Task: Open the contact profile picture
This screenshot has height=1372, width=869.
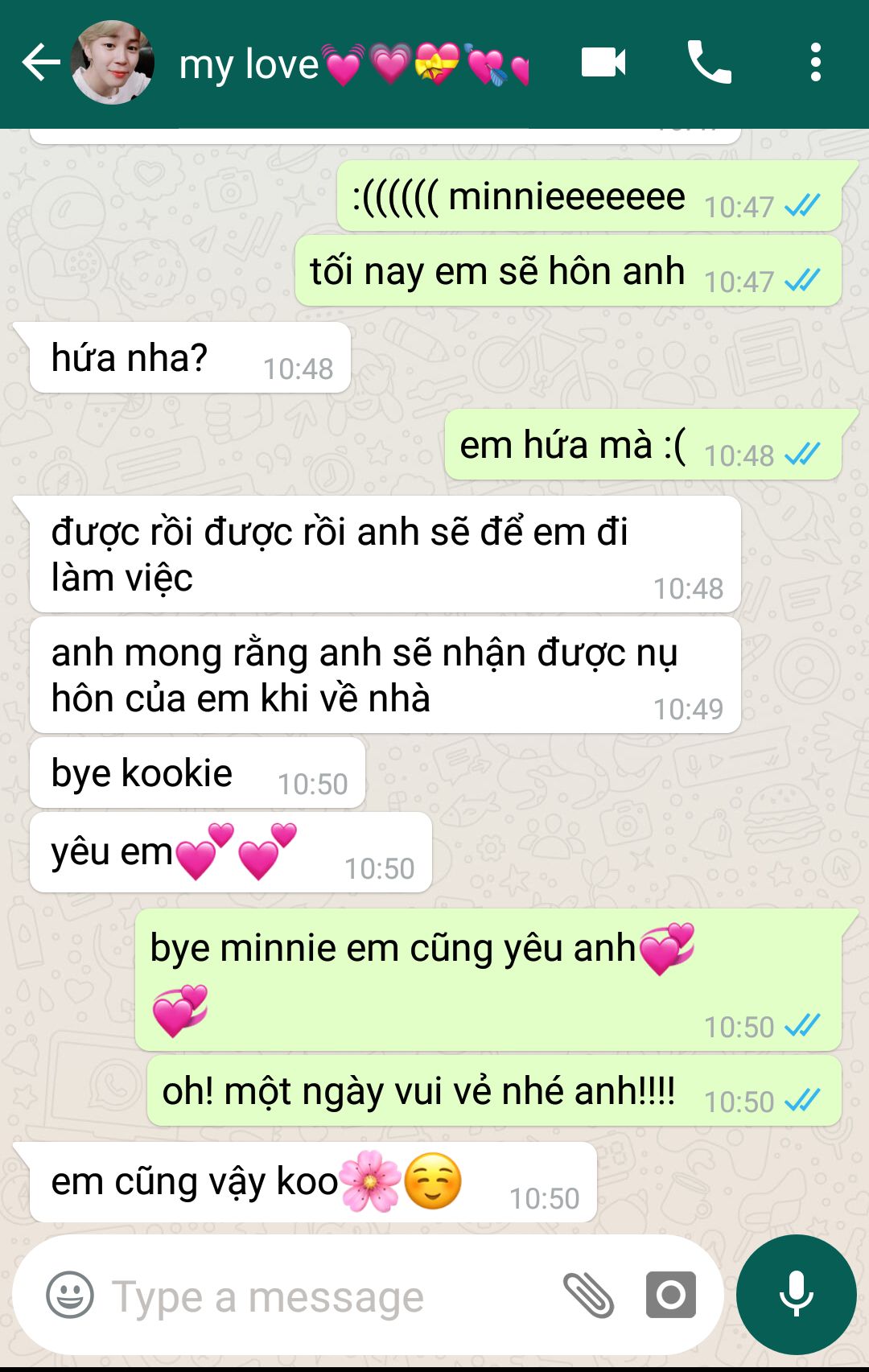Action: [112, 63]
